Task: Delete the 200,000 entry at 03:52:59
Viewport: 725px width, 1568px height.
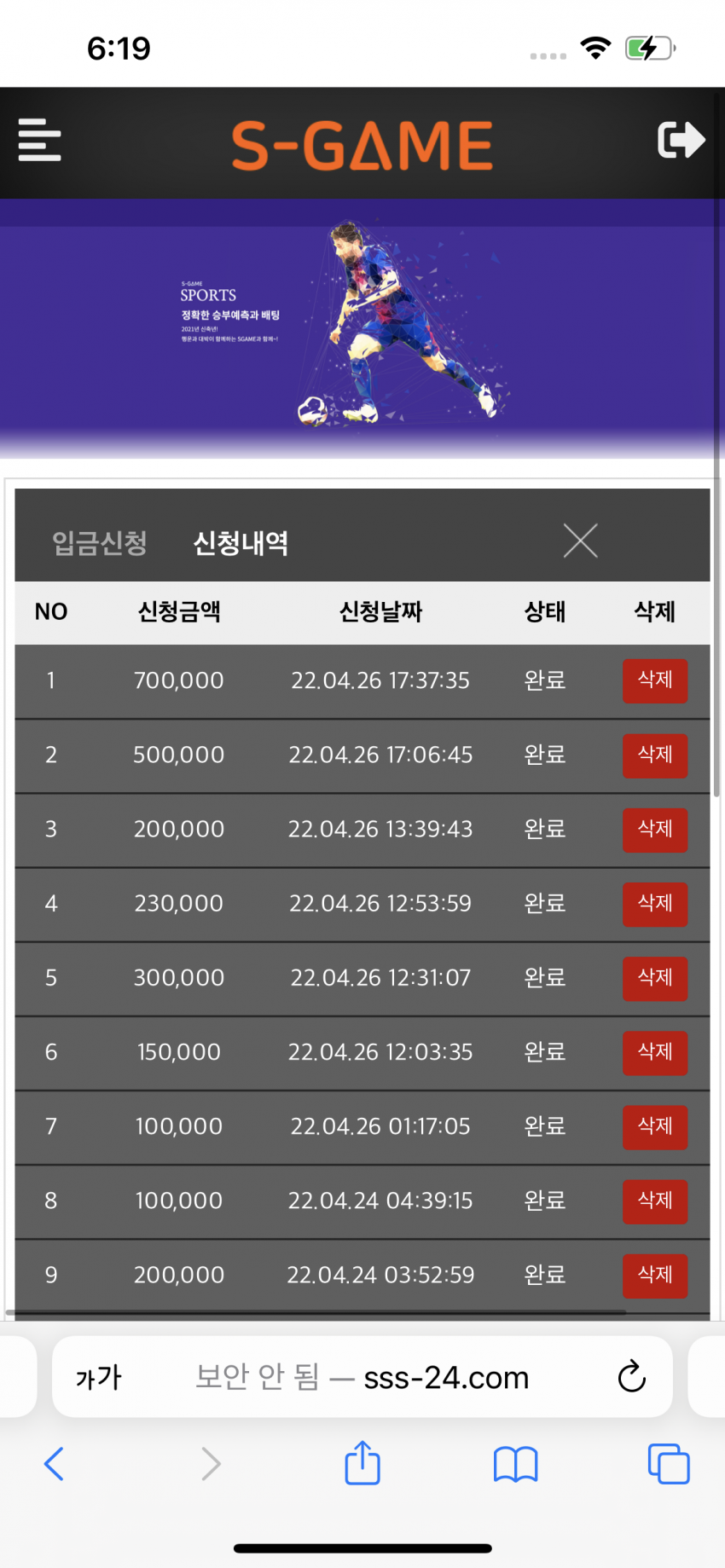Action: coord(655,1275)
